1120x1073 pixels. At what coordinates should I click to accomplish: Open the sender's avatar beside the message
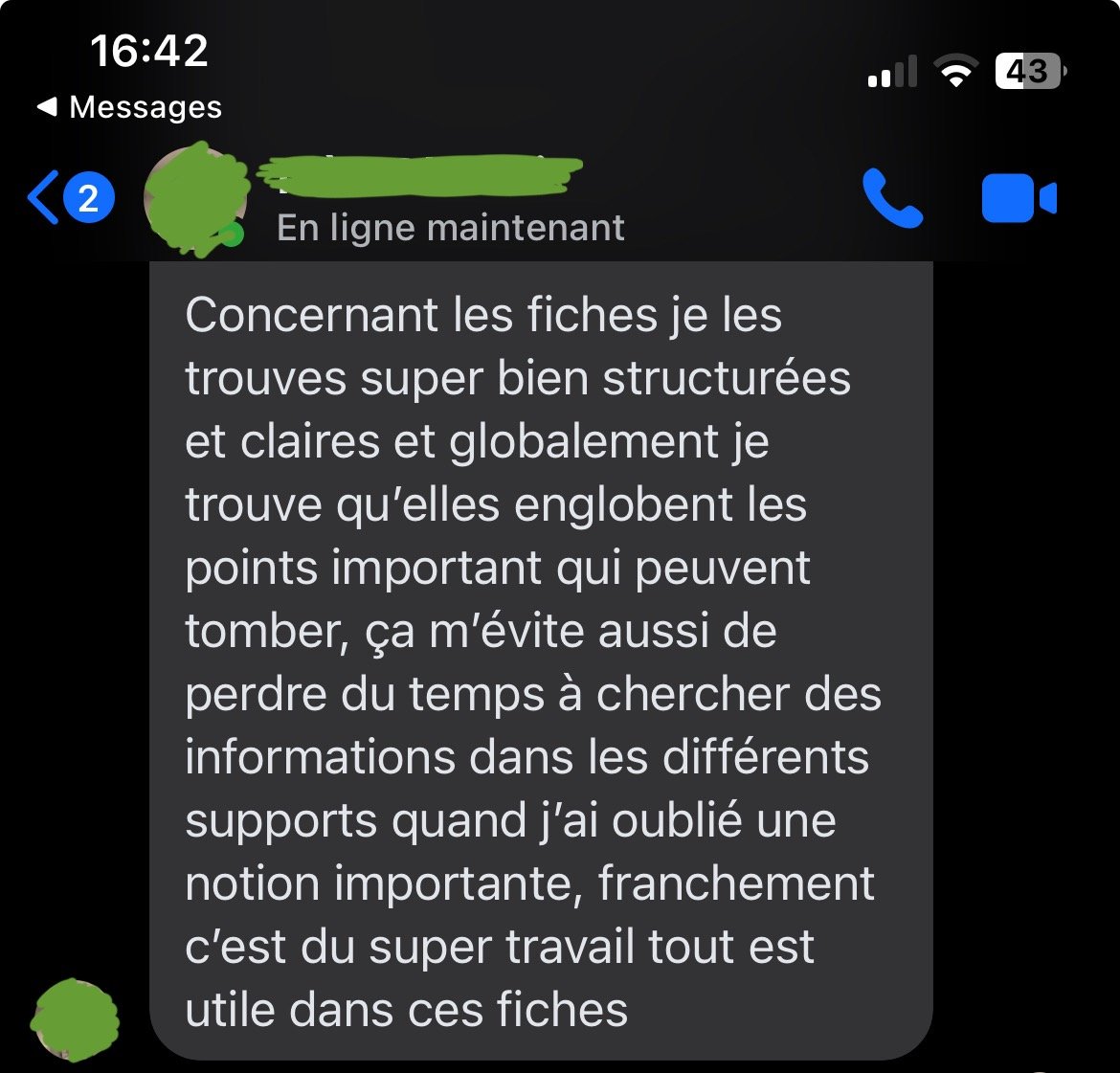coord(76,1019)
